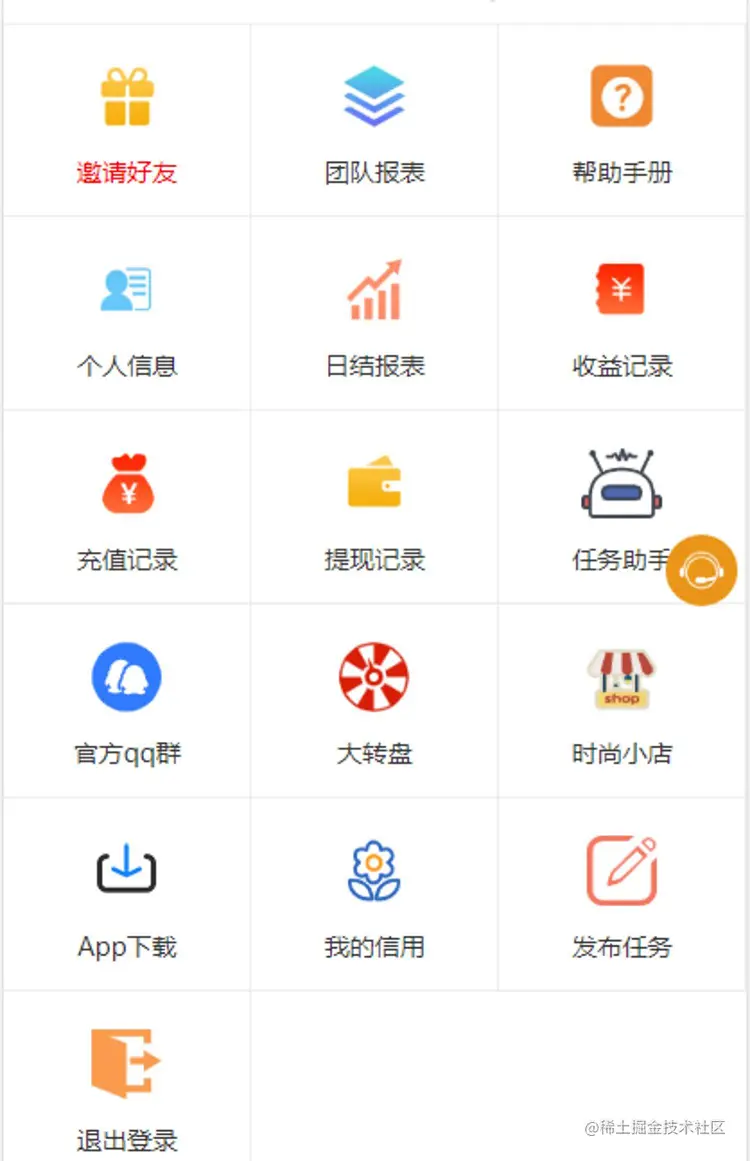Open the 充值记录 money bag icon
The height and width of the screenshot is (1161, 750).
[x=126, y=483]
